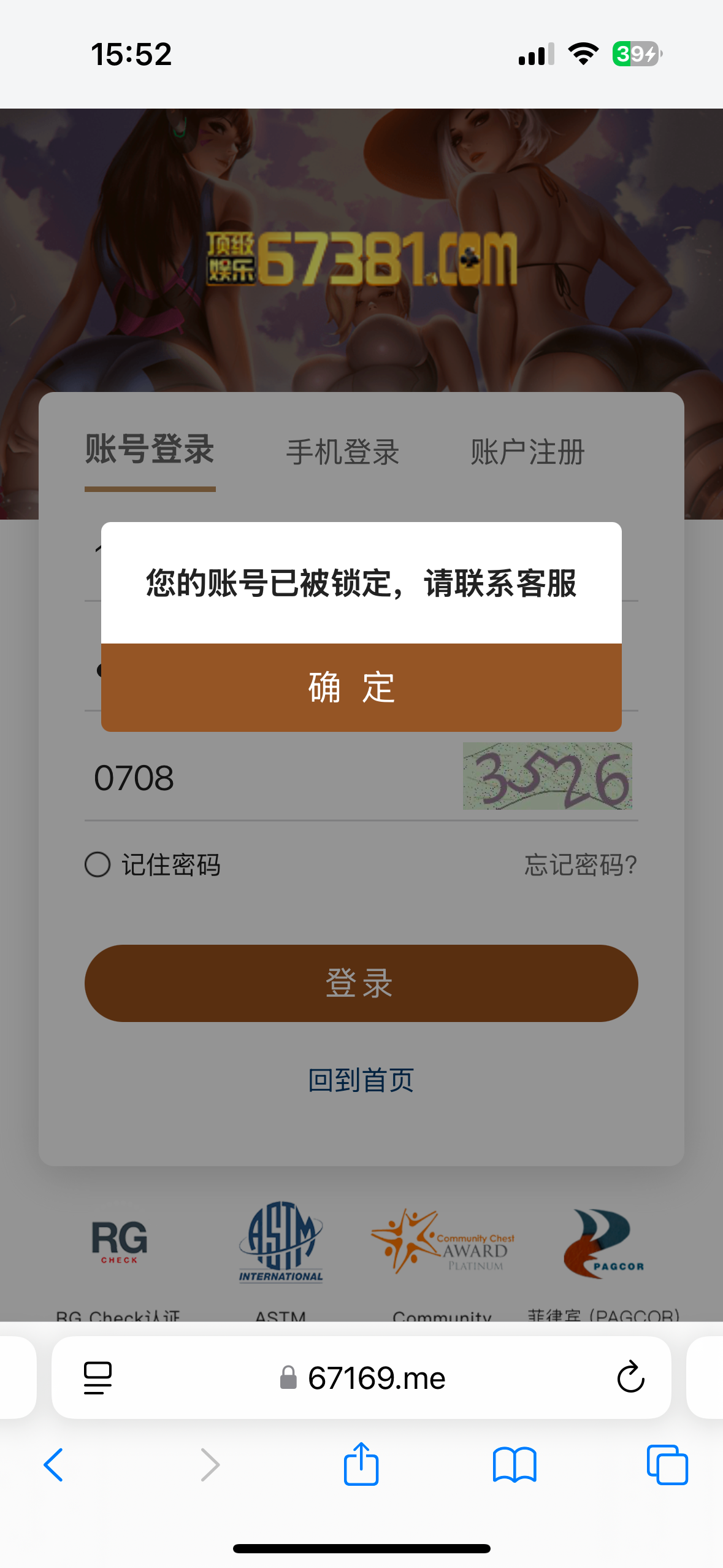Tap the 登录 button
Image resolution: width=723 pixels, height=1568 pixels.
pyautogui.click(x=361, y=983)
